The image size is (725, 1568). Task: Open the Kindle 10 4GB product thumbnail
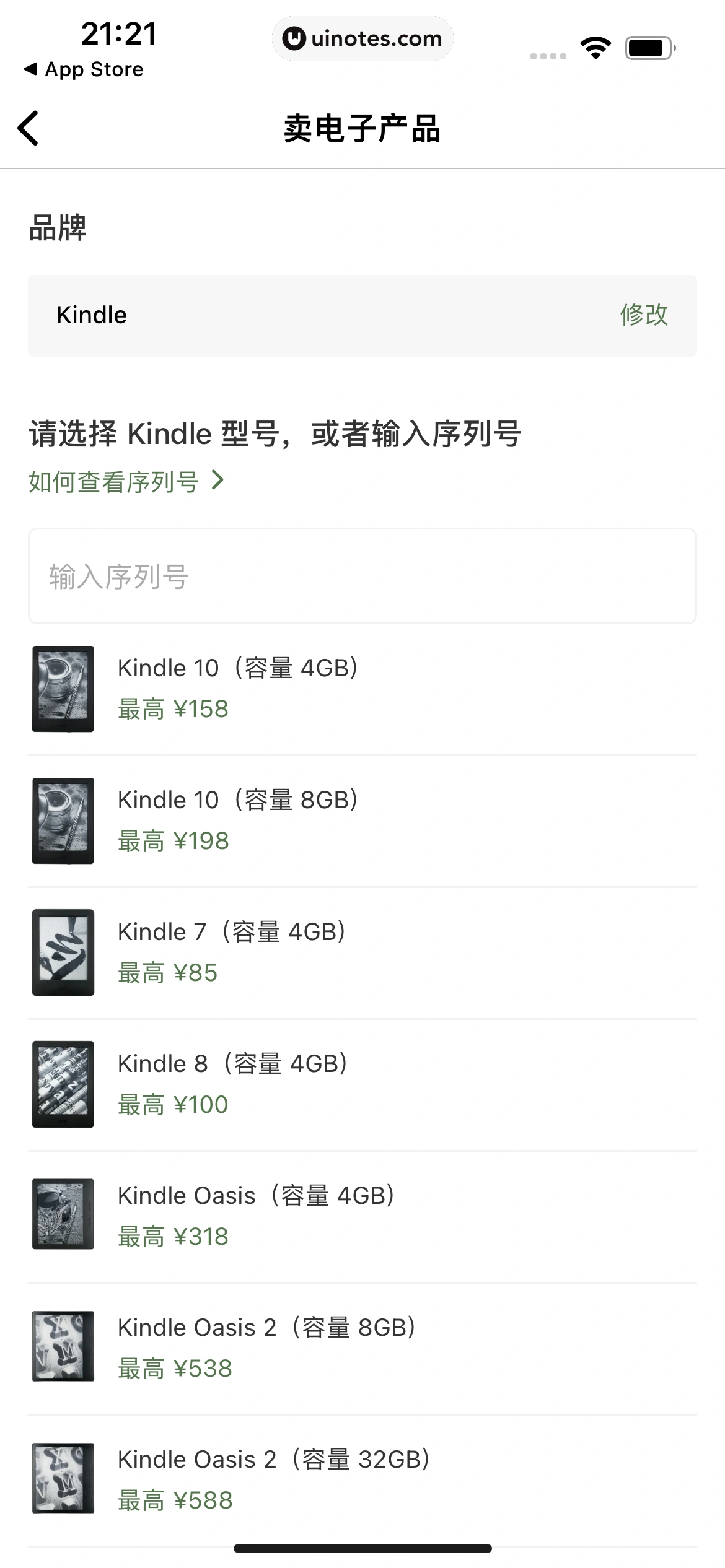62,689
